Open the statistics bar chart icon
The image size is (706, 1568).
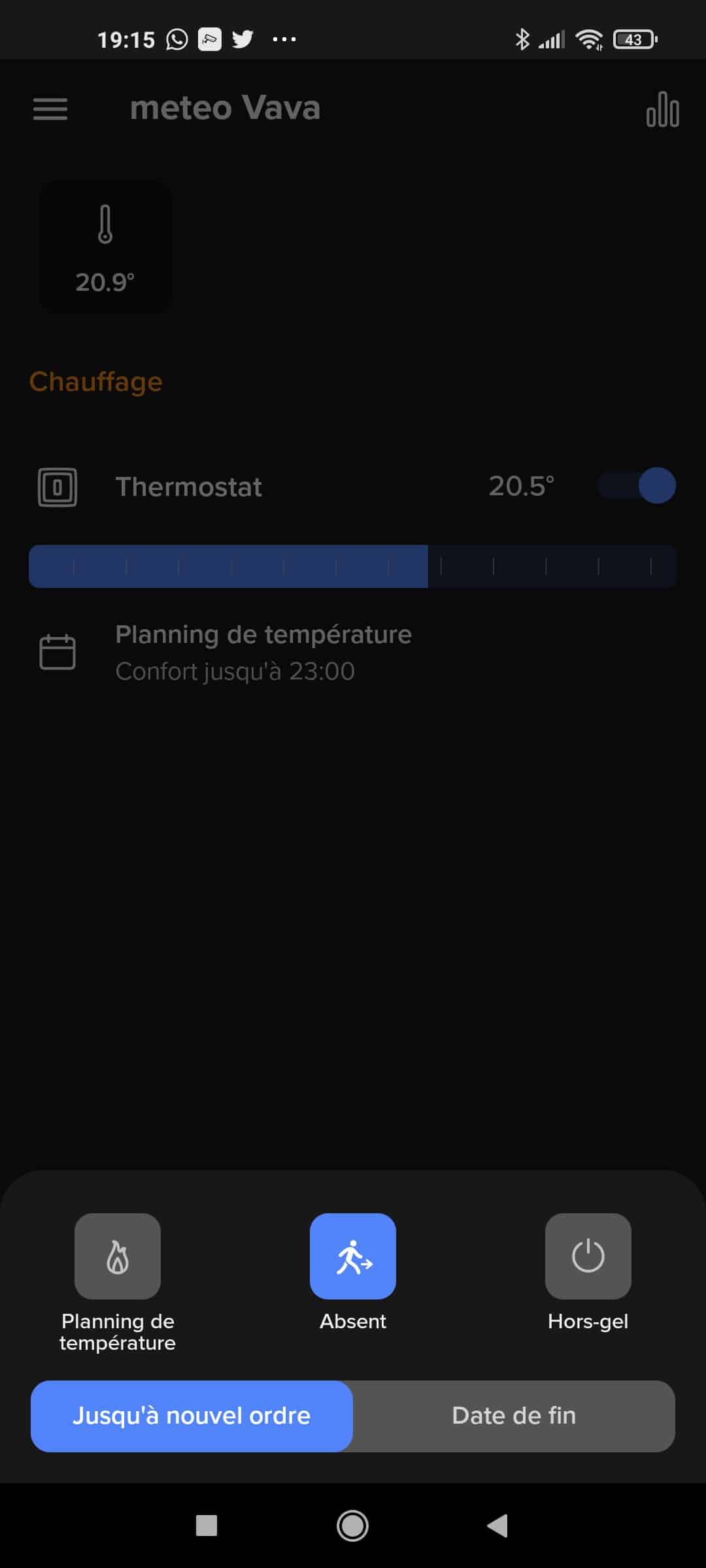coord(662,109)
